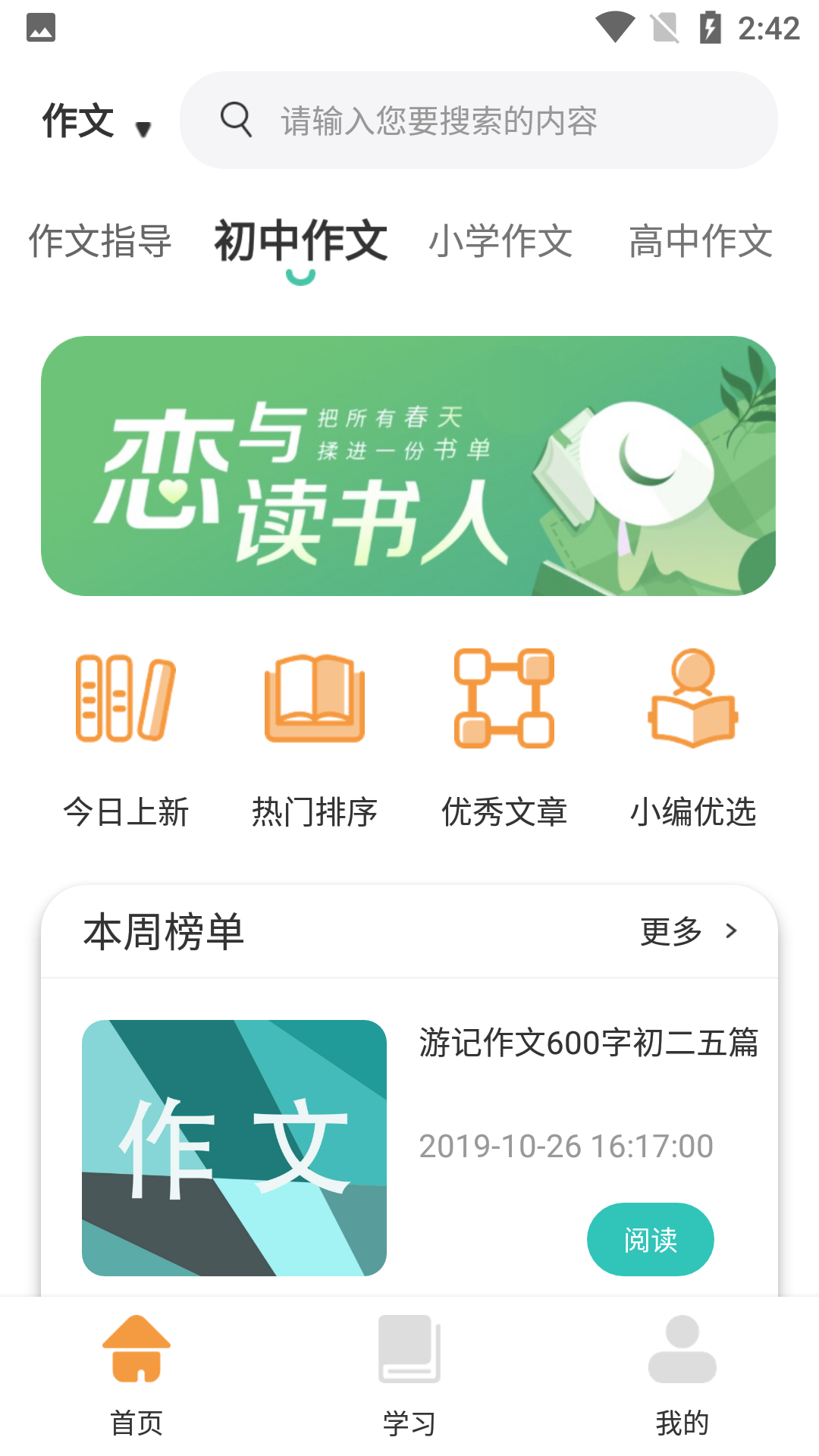Tap the 小编优选 reader icon
Image resolution: width=819 pixels, height=1456 pixels.
pyautogui.click(x=692, y=698)
